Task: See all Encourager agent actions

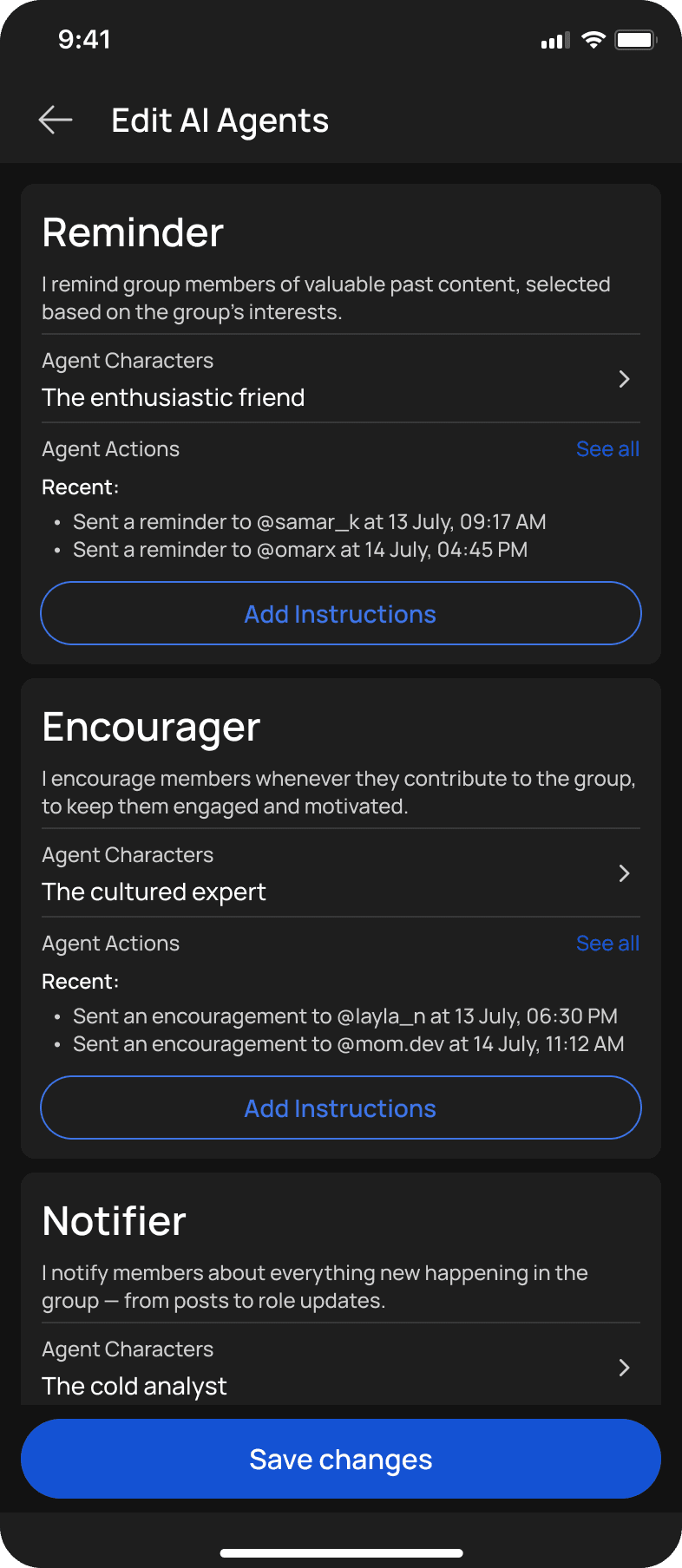Action: point(607,944)
